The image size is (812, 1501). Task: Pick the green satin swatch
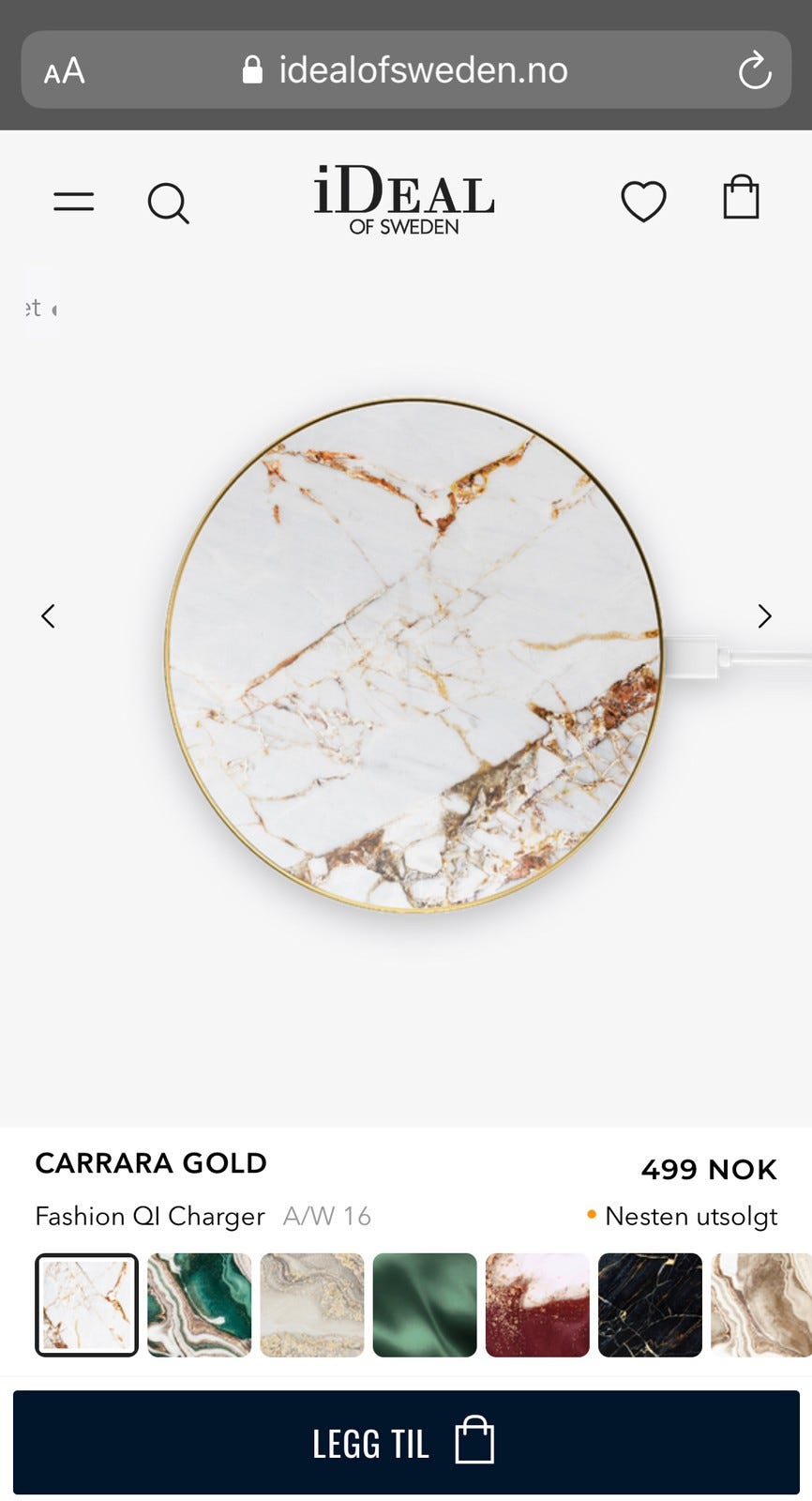[425, 1305]
